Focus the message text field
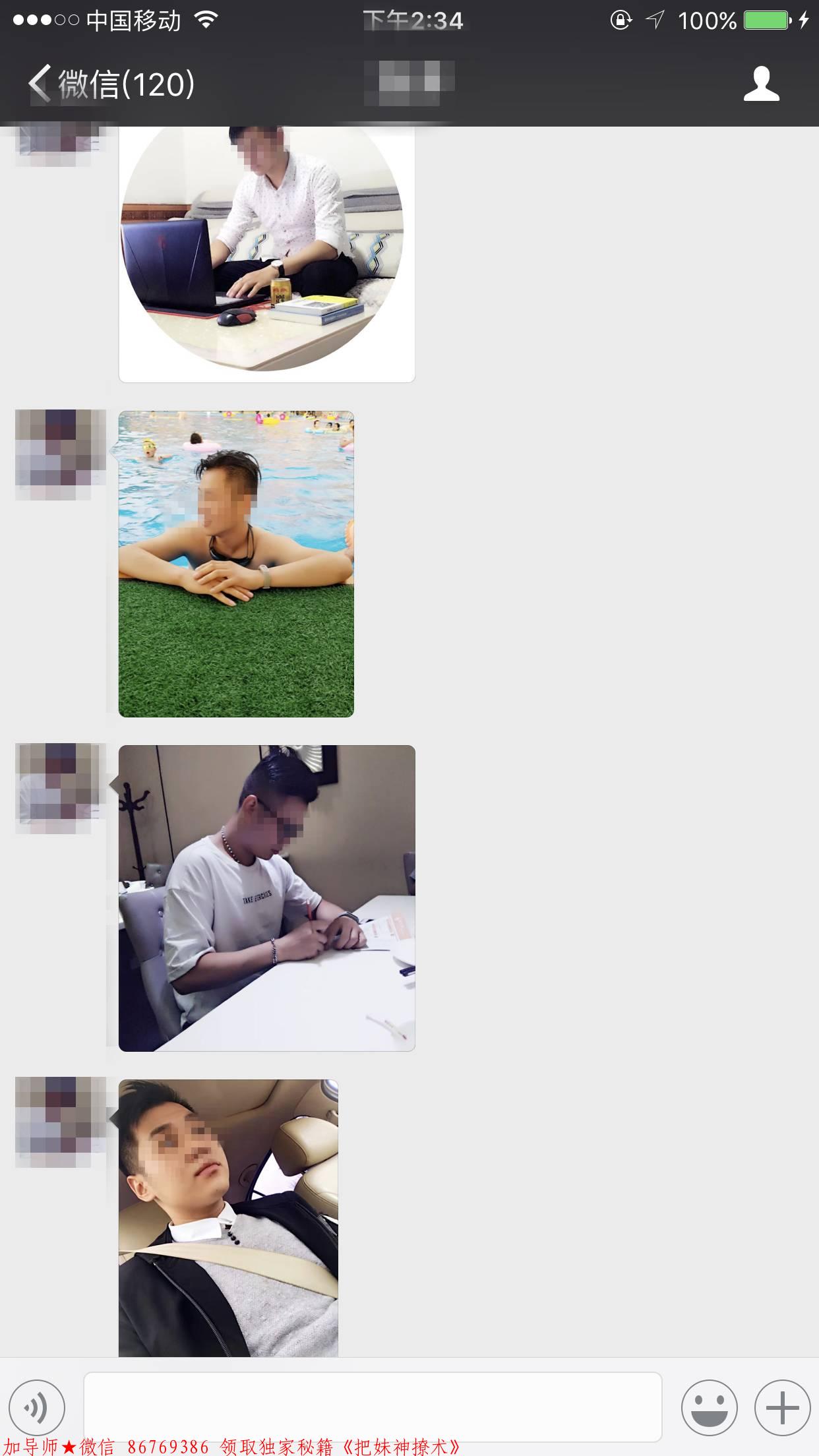 [x=373, y=1407]
